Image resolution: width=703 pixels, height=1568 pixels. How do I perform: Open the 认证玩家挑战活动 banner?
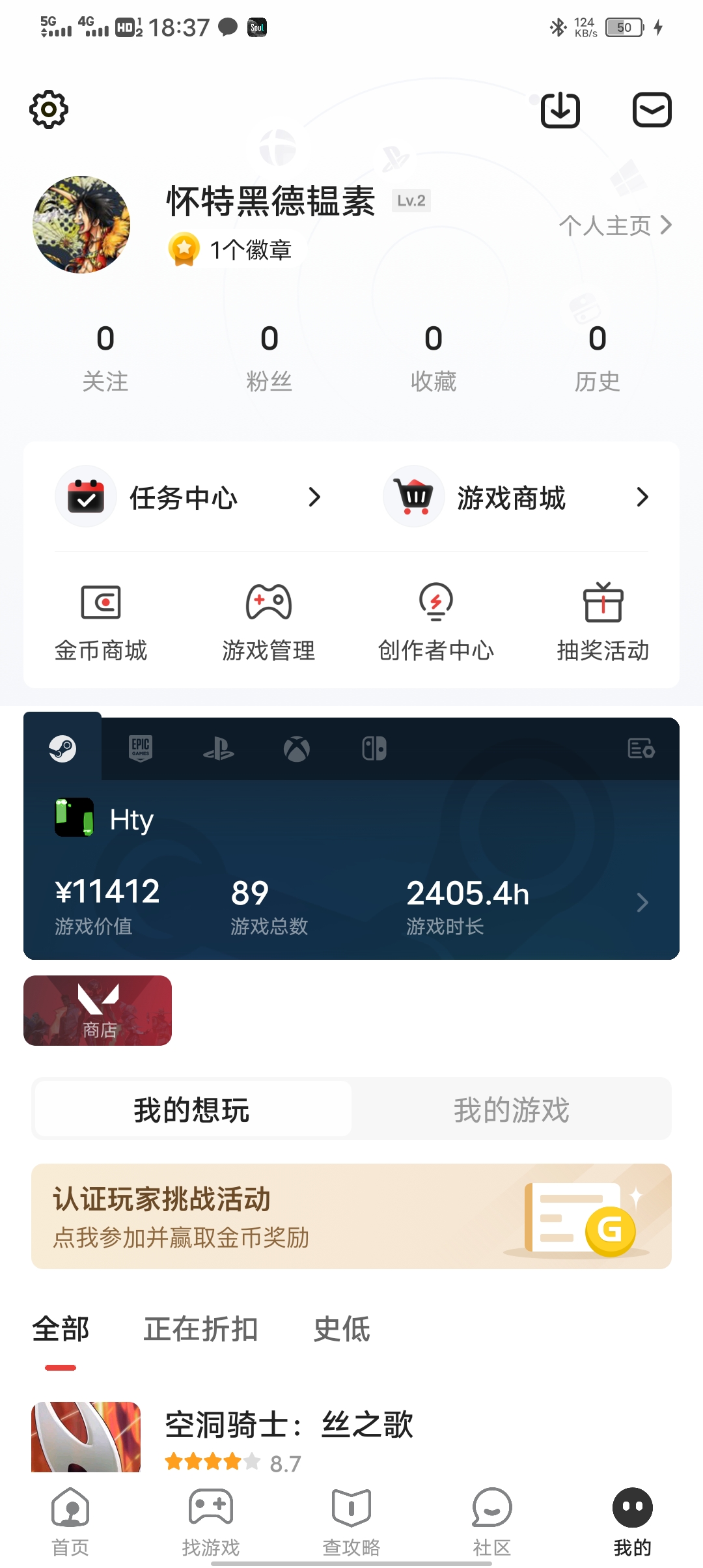(x=351, y=1216)
